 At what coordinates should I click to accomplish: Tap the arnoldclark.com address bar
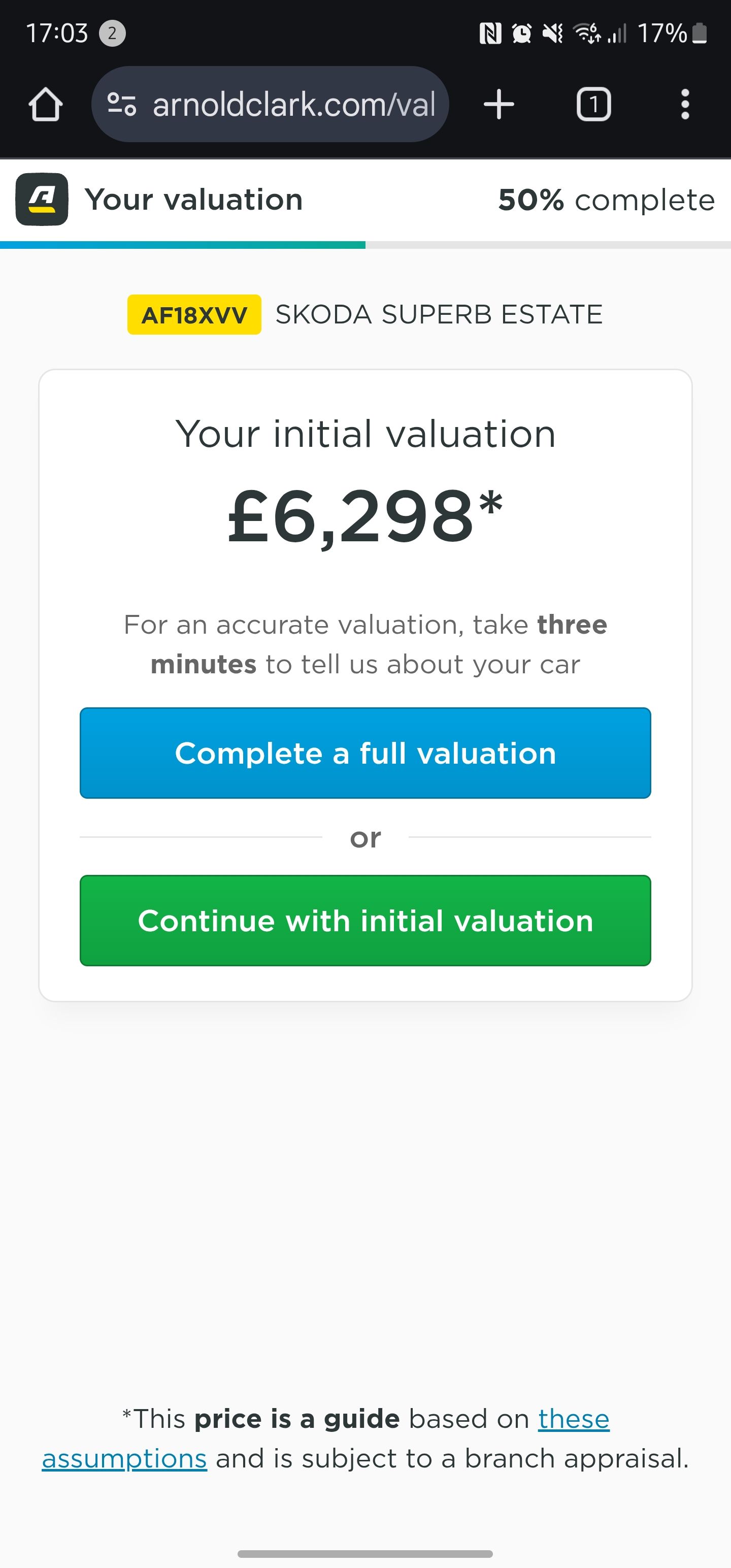tap(293, 104)
